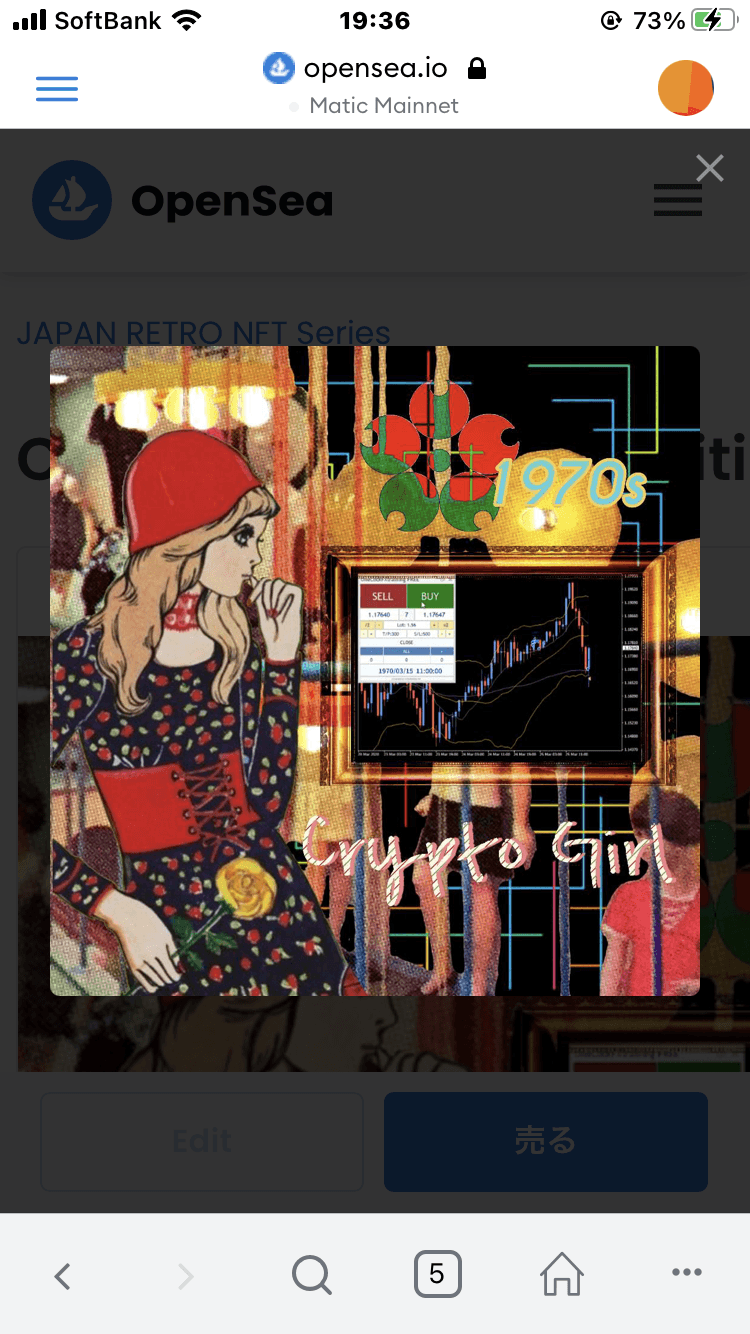The width and height of the screenshot is (750, 1334).
Task: Open the browser search icon
Action: click(312, 1275)
